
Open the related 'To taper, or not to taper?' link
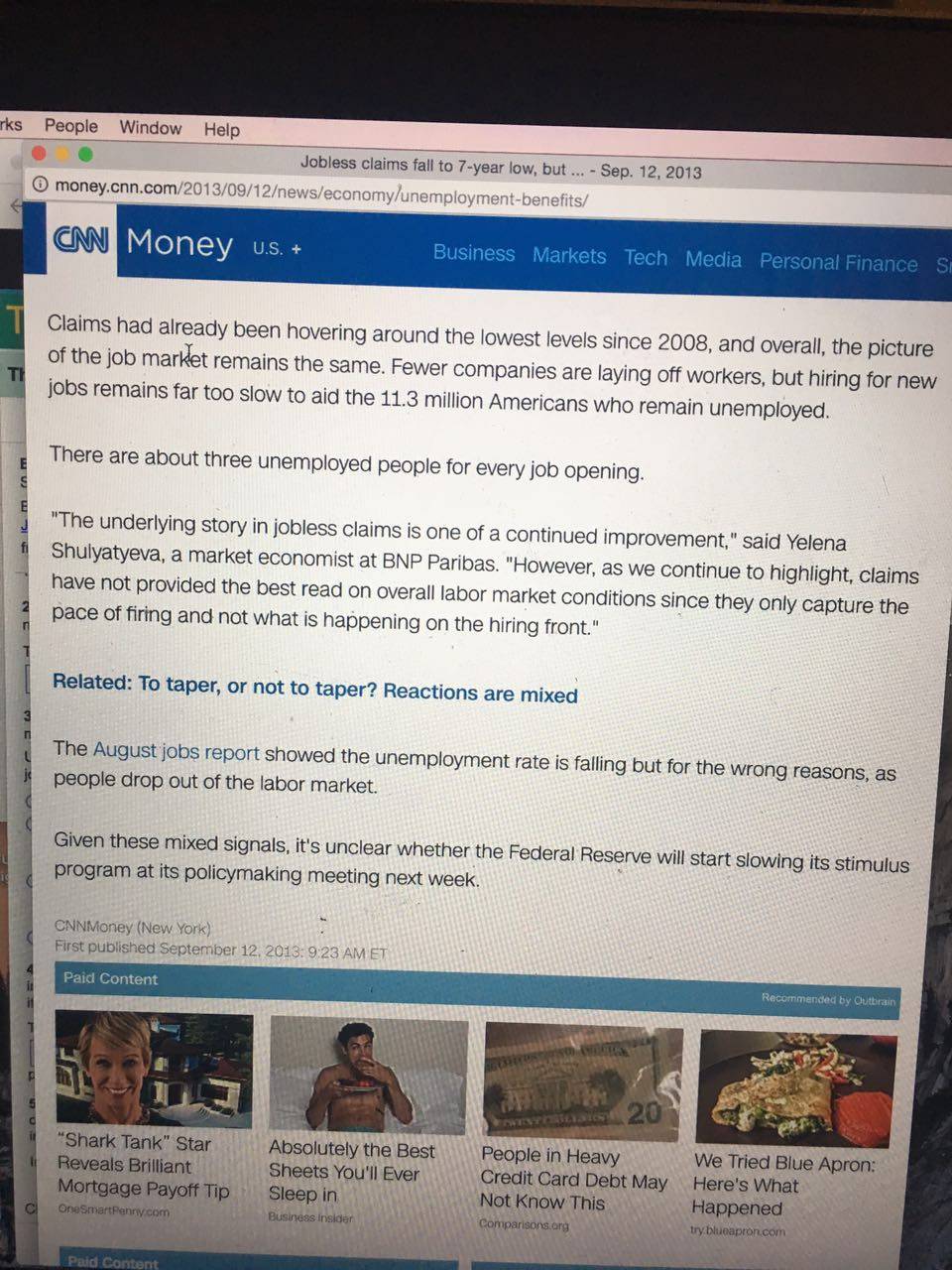[x=315, y=689]
